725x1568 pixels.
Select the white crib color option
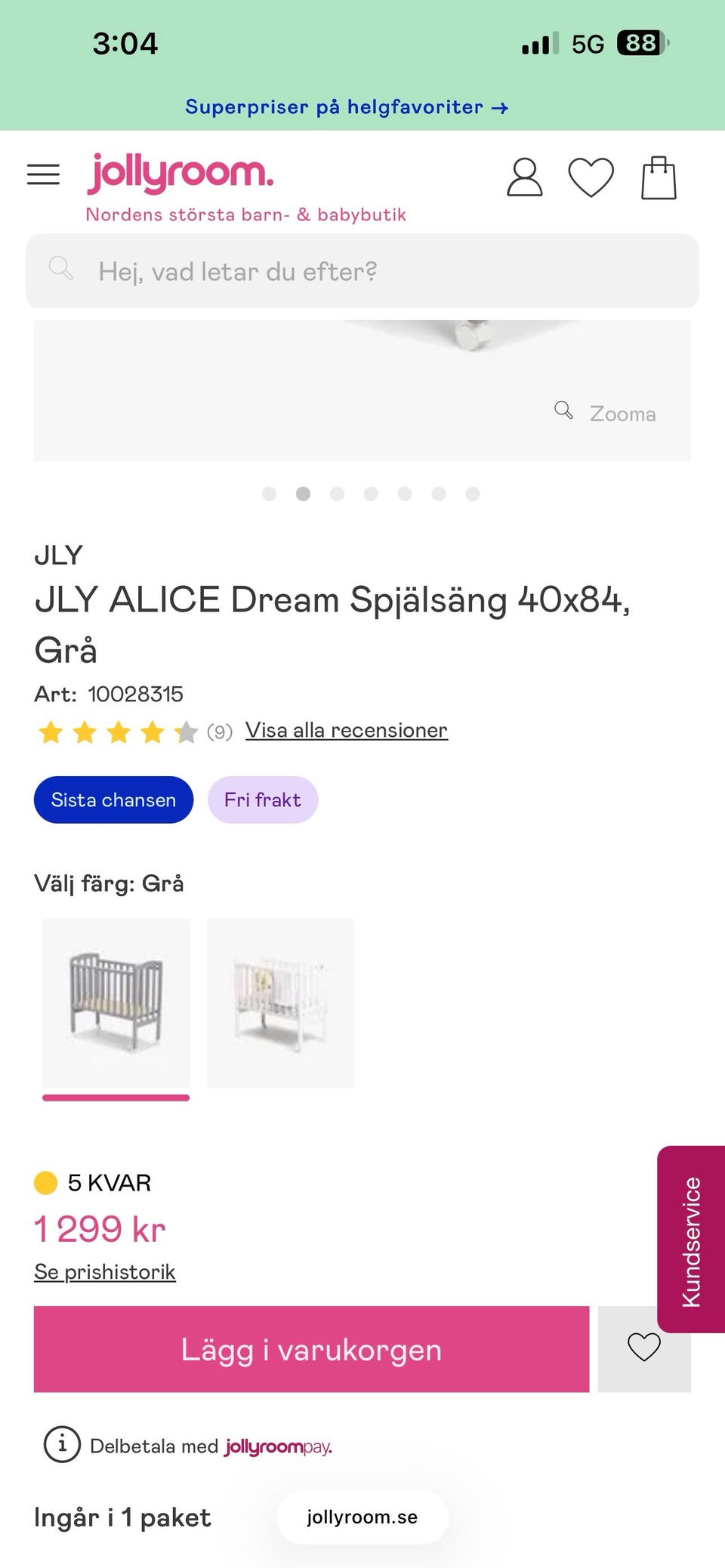click(x=280, y=1003)
